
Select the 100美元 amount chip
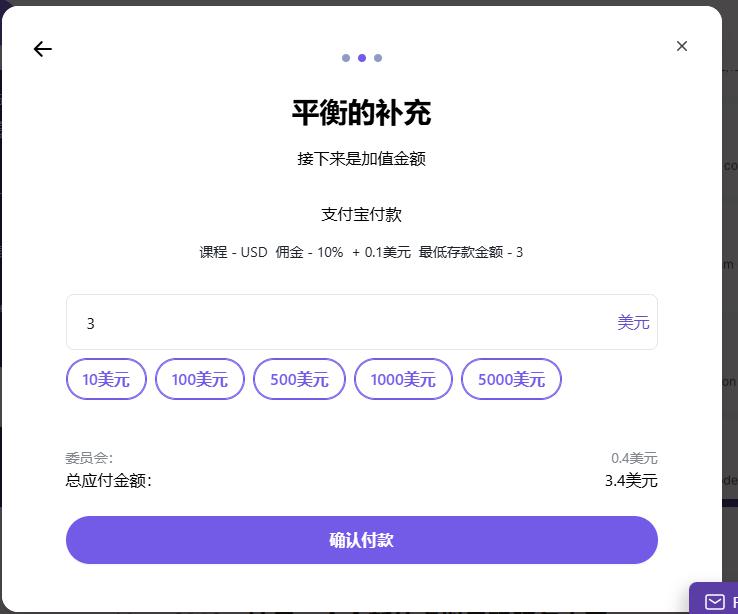coord(200,380)
